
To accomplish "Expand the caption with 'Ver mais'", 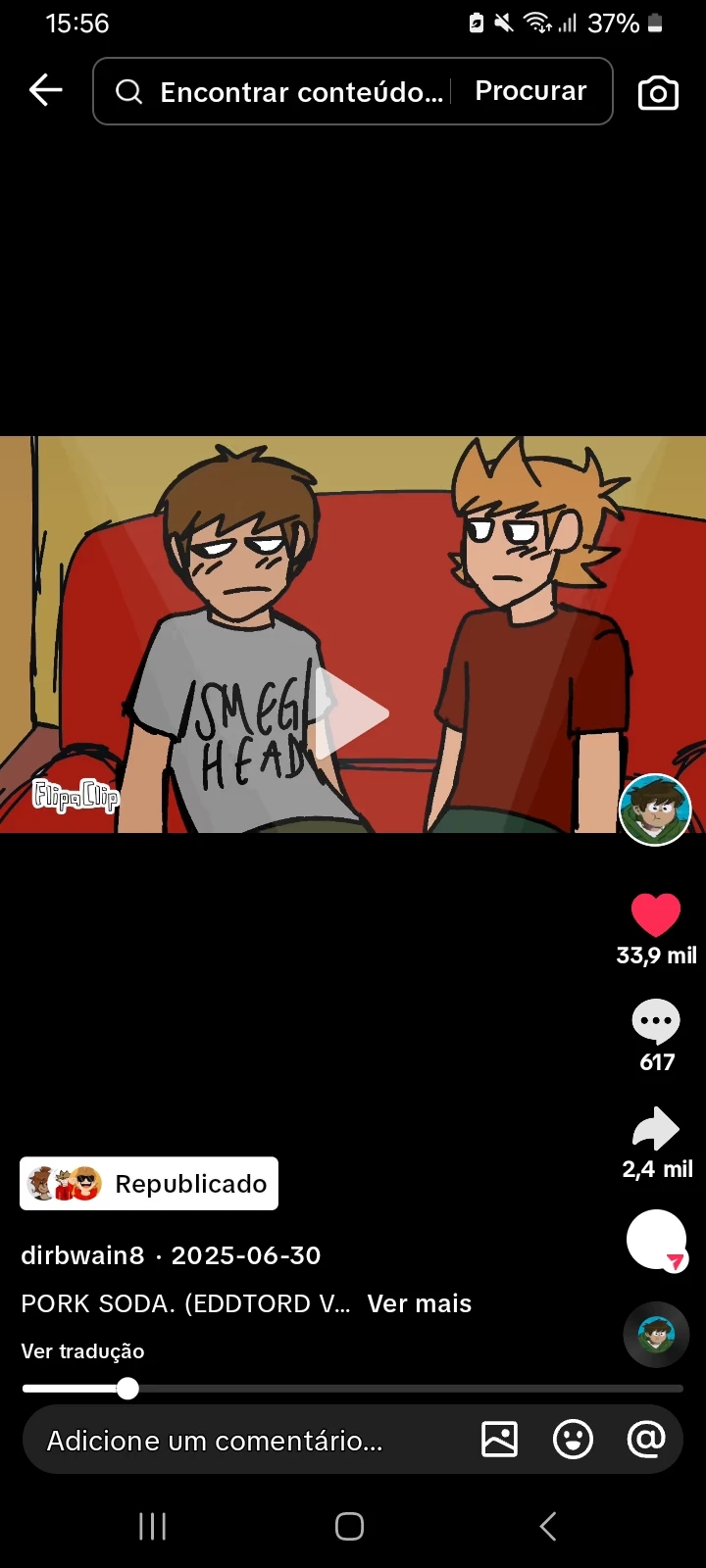I will 419,1303.
